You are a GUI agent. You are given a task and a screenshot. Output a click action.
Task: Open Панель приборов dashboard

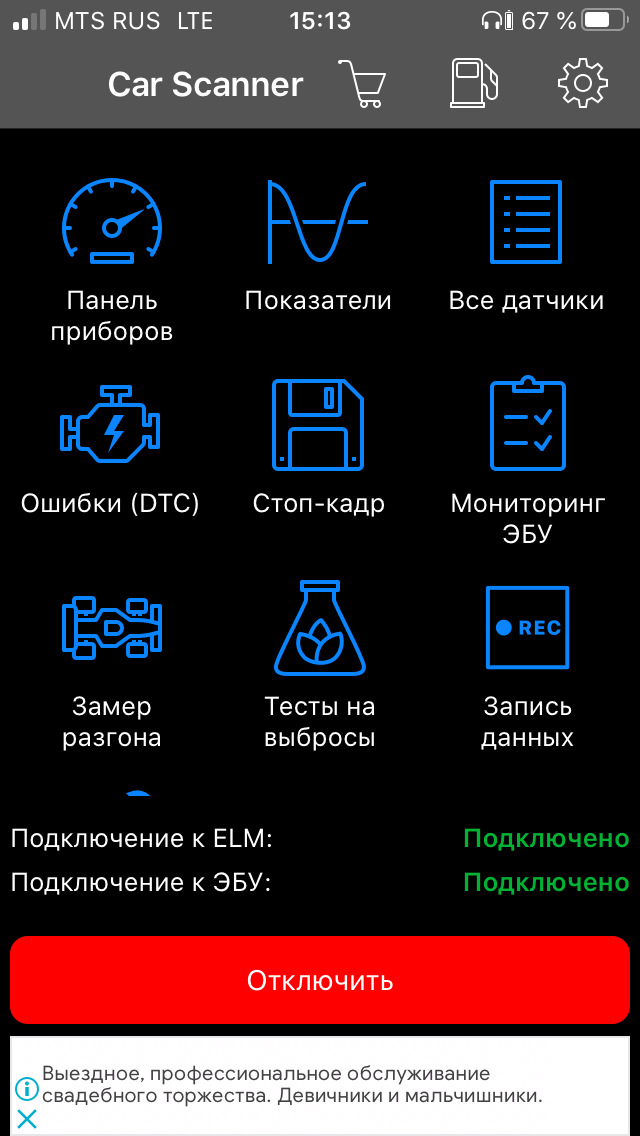[x=112, y=258]
